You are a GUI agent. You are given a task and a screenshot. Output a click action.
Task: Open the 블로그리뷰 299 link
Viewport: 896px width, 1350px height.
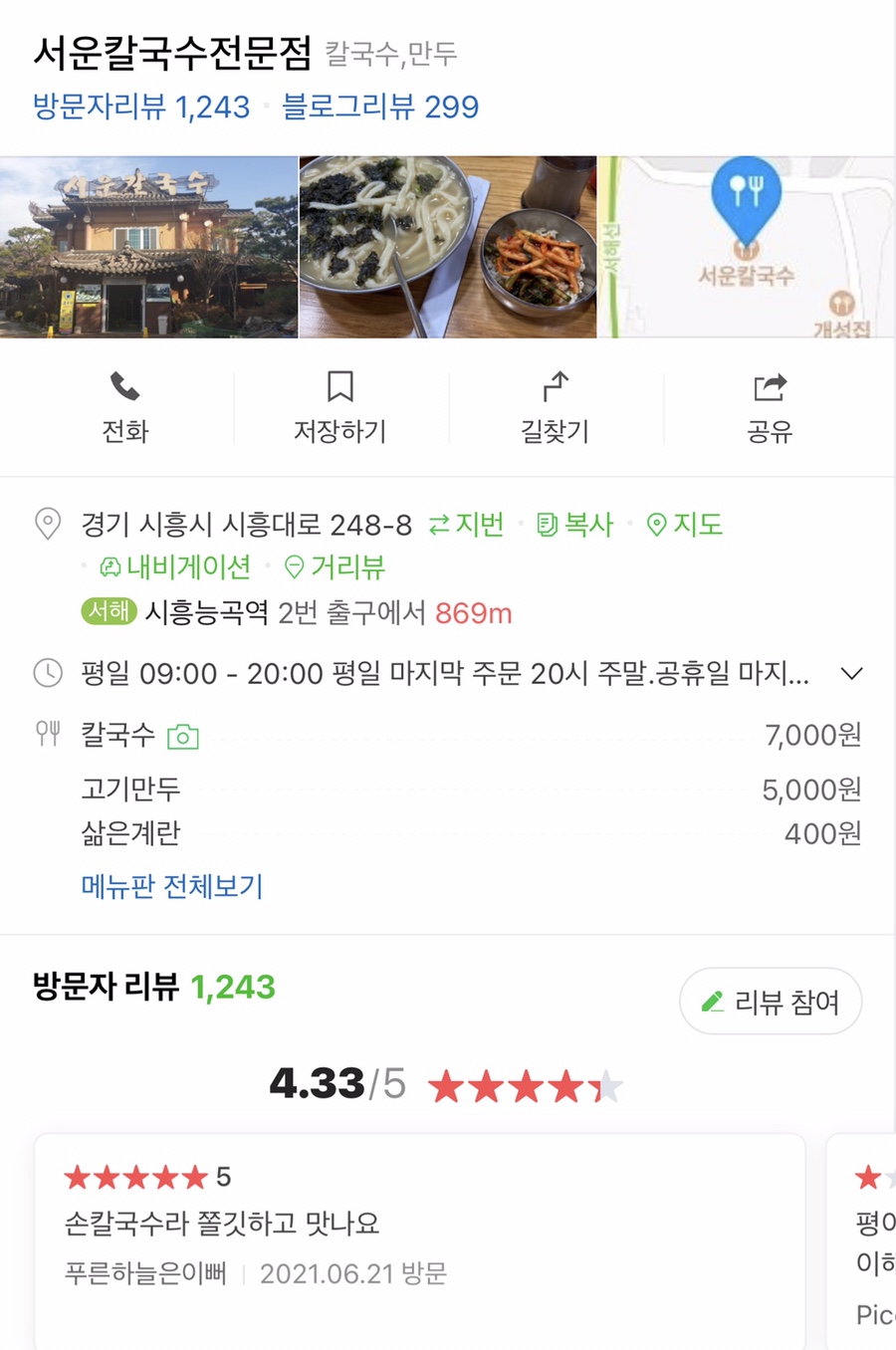[380, 107]
